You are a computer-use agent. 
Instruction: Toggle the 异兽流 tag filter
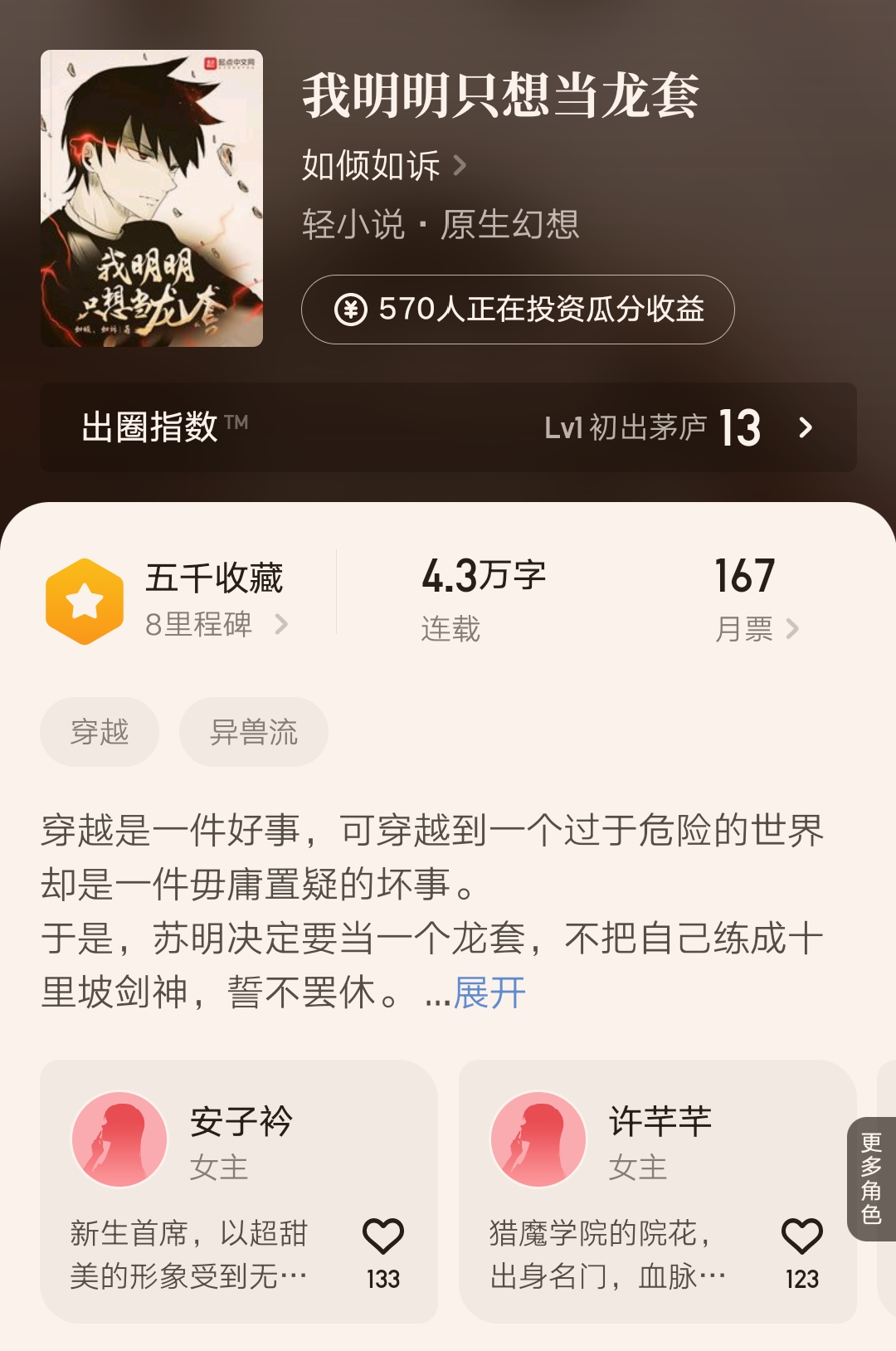[253, 731]
